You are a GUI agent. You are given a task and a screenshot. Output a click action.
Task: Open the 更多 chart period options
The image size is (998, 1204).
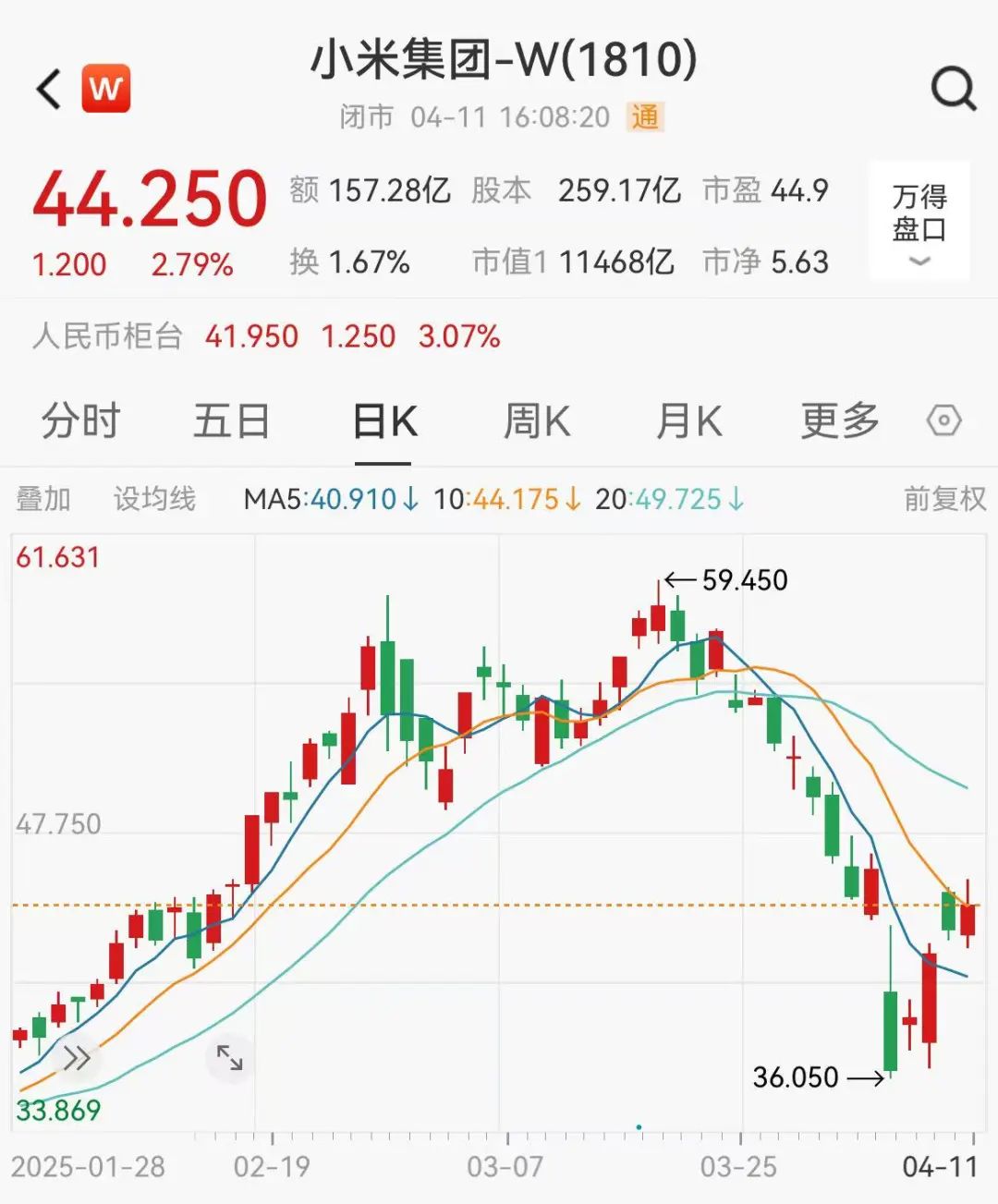(839, 422)
